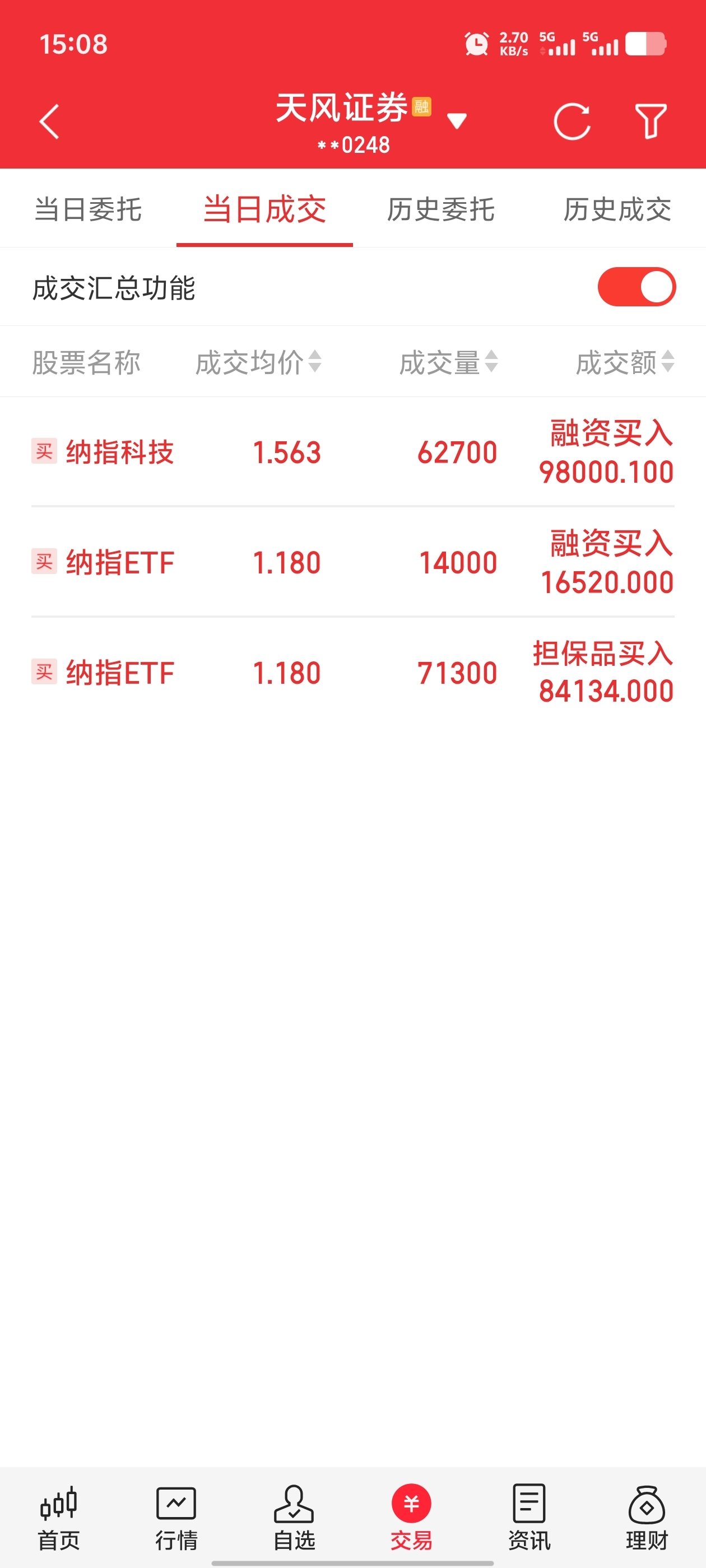Turn off the 成交汇总功能 switch
The image size is (706, 1568).
point(637,287)
